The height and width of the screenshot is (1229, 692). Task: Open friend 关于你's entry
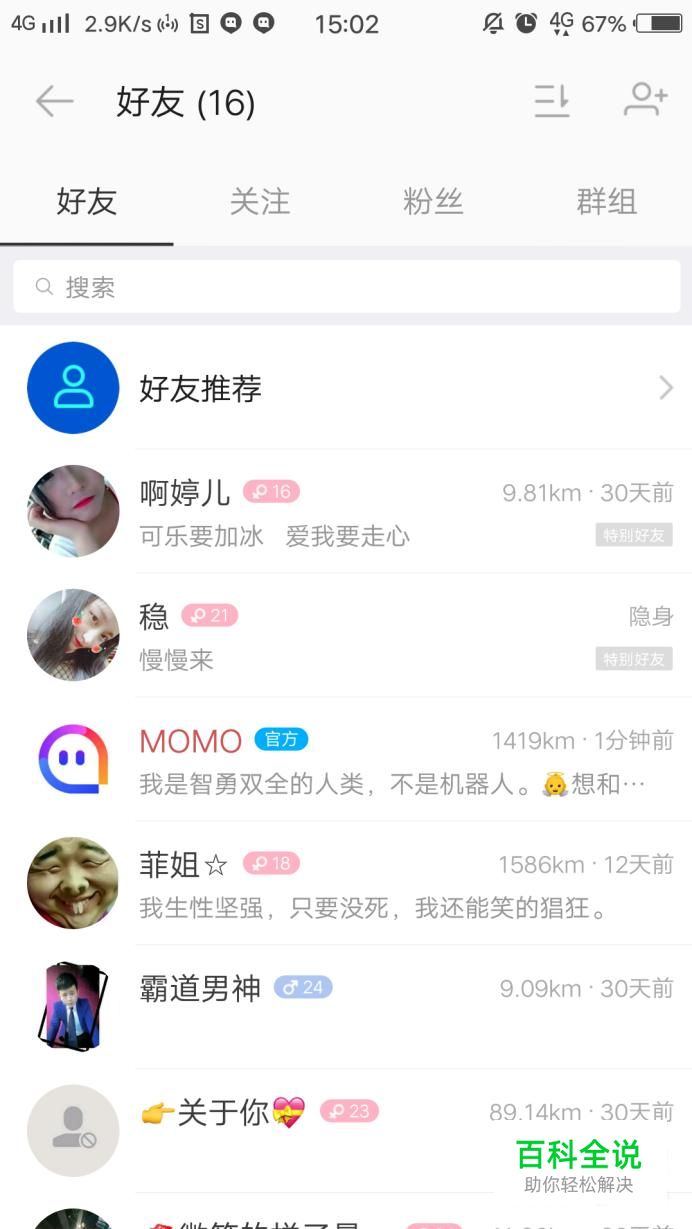click(x=346, y=1131)
